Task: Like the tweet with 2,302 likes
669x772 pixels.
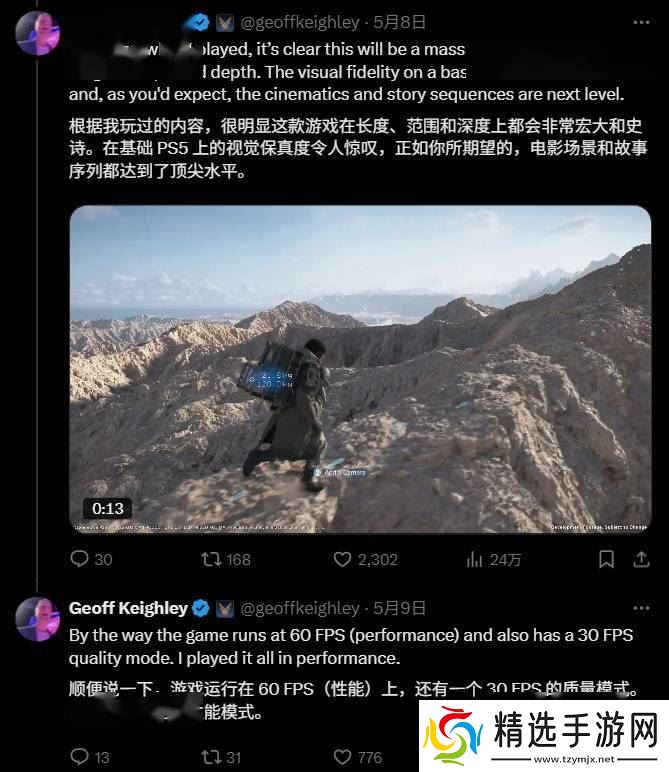Action: (x=342, y=559)
